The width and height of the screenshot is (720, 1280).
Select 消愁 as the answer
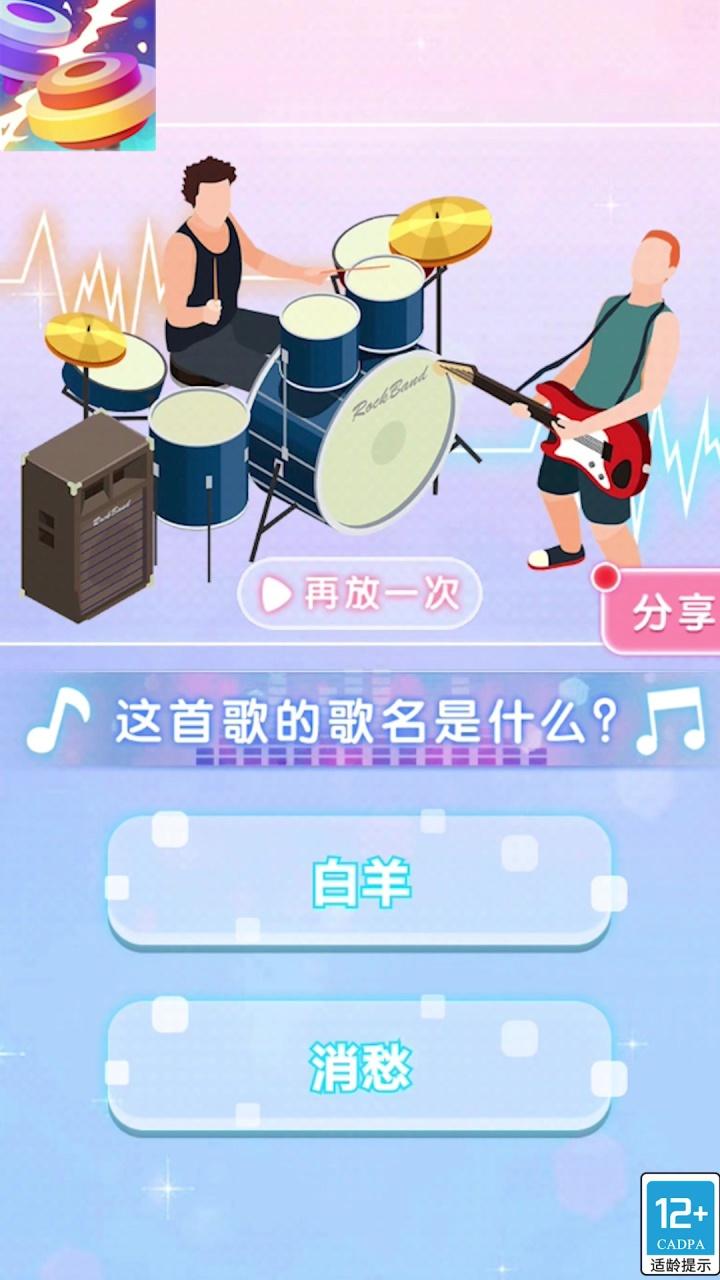[360, 1068]
